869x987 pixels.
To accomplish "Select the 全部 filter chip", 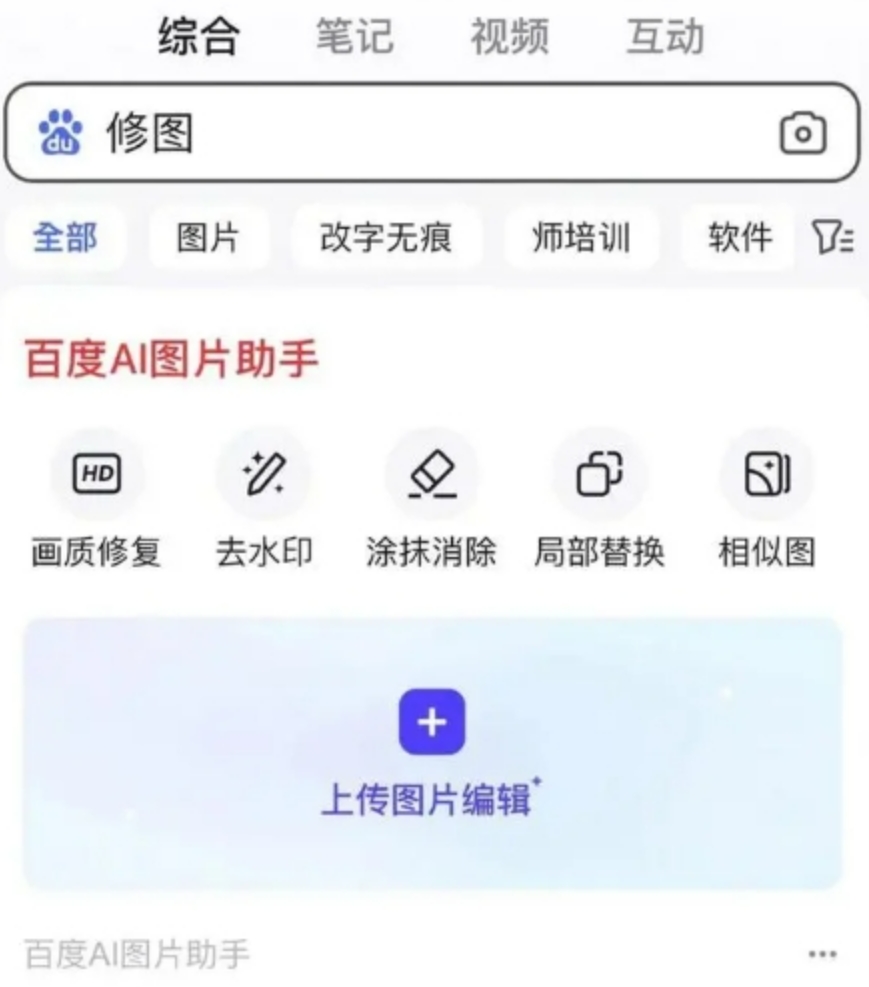I will click(65, 238).
